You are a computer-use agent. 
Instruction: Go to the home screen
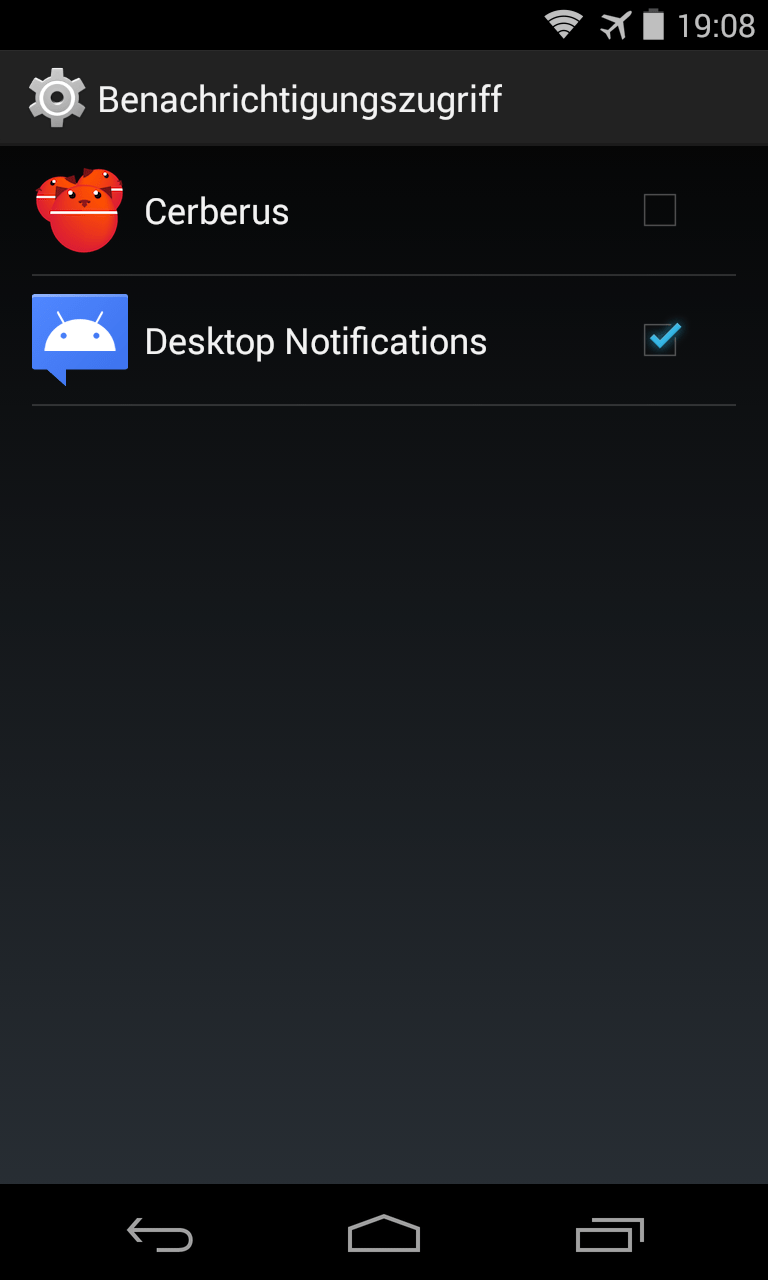[x=384, y=1233]
